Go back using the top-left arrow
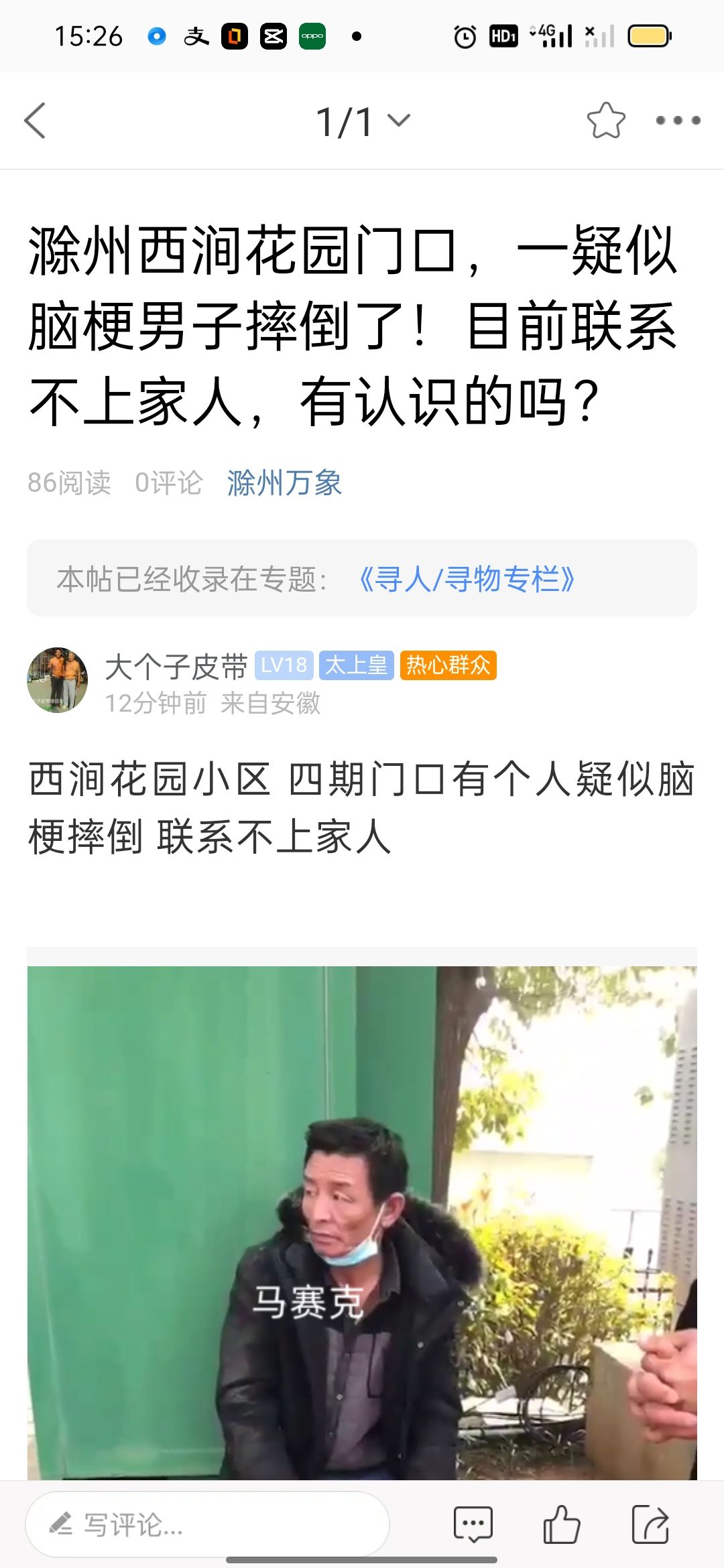This screenshot has height=1568, width=724. point(35,121)
